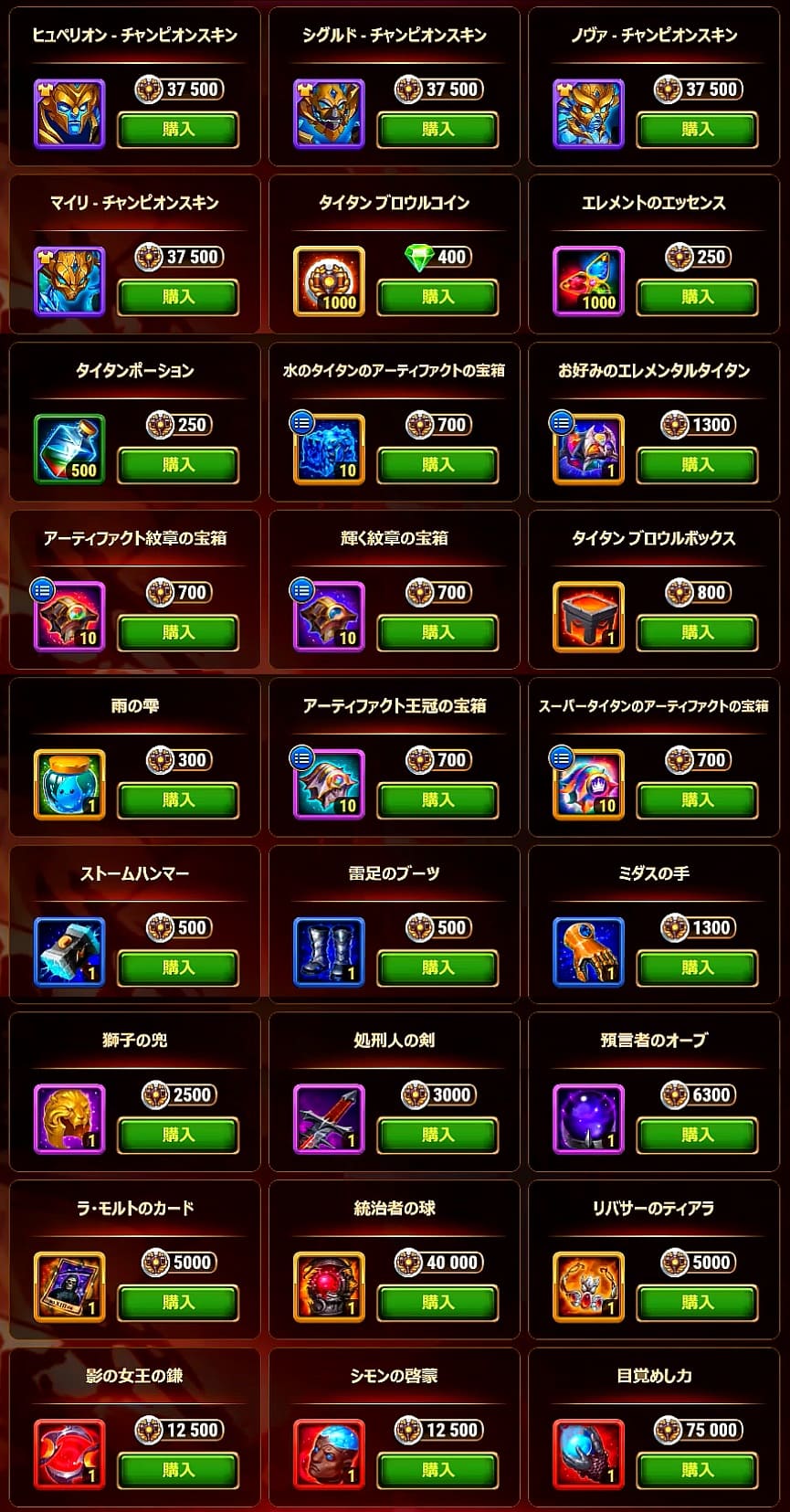Buy ノヴァ - チャンピオンスキン
Viewport: 790px width, 1512px height.
pos(697,130)
